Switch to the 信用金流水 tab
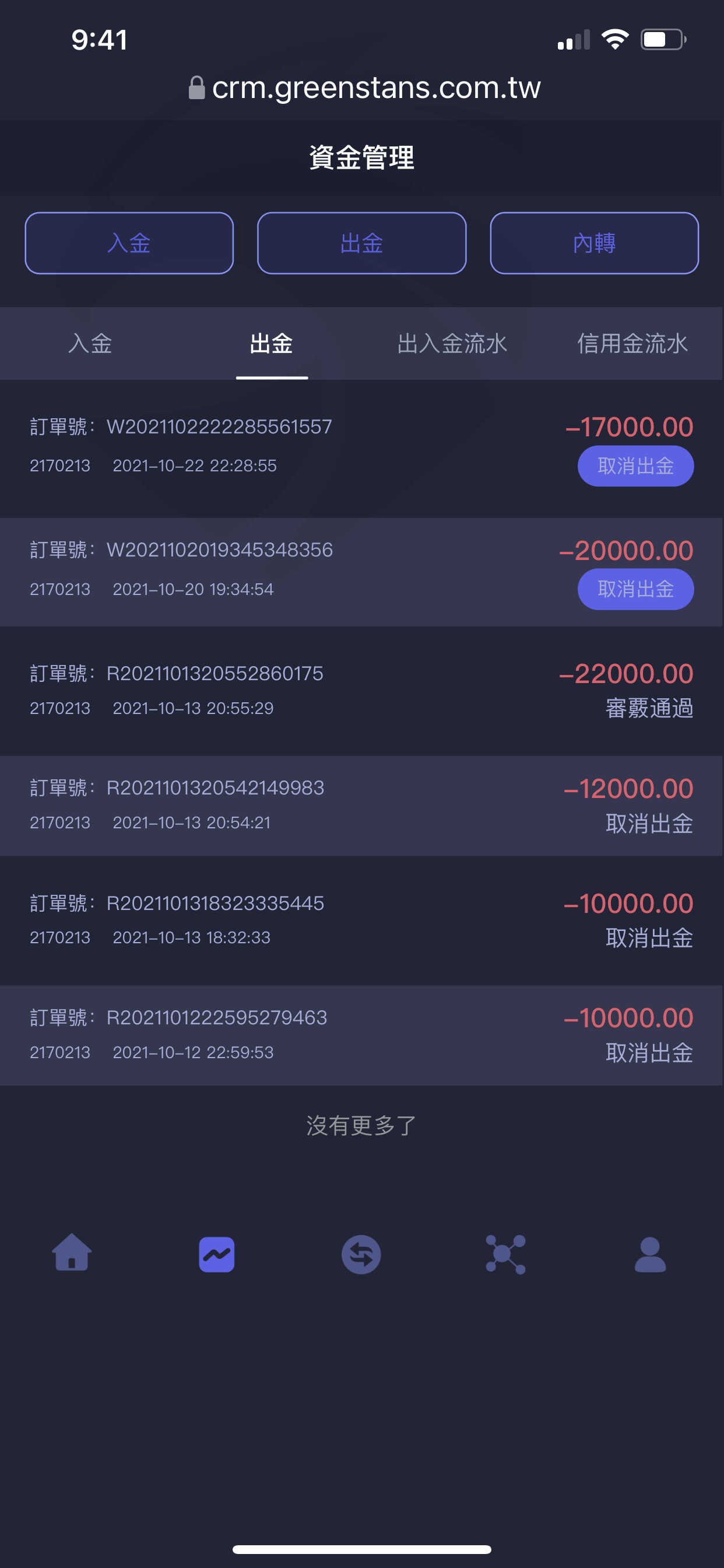 click(632, 344)
